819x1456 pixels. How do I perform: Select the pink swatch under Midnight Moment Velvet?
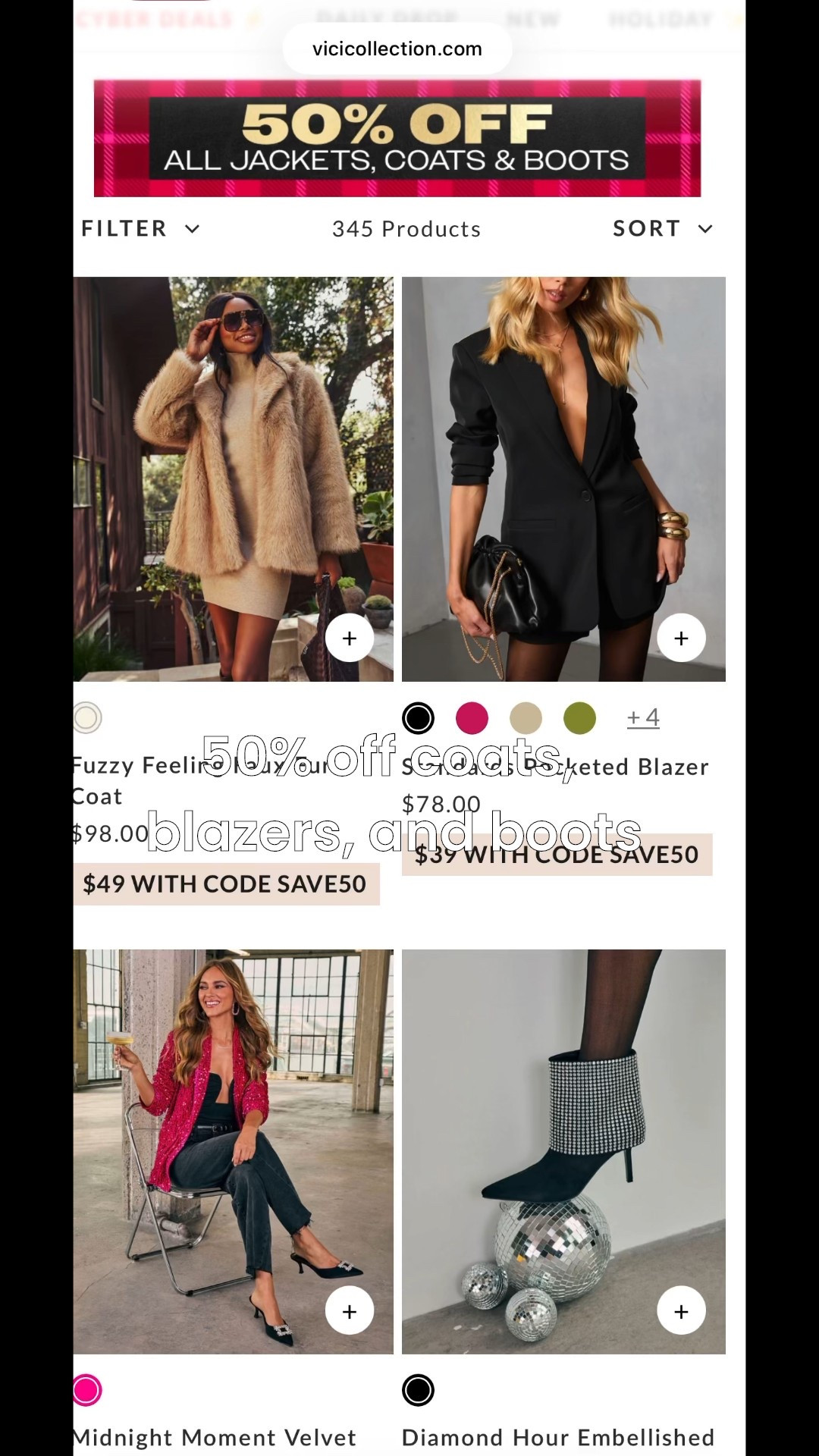(86, 1389)
